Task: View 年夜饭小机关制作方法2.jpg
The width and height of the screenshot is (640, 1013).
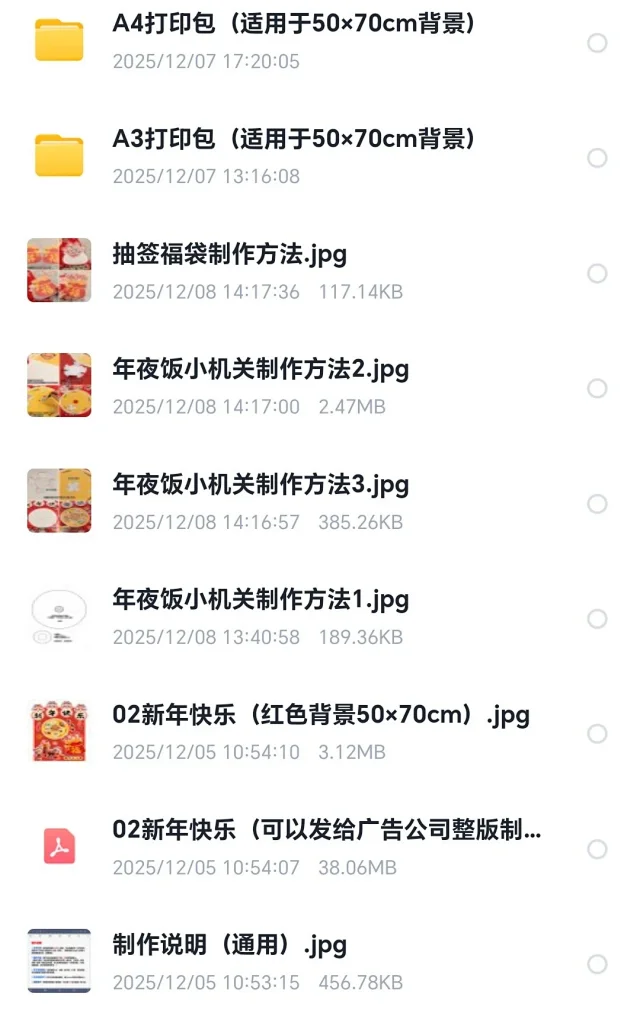Action: point(261,369)
